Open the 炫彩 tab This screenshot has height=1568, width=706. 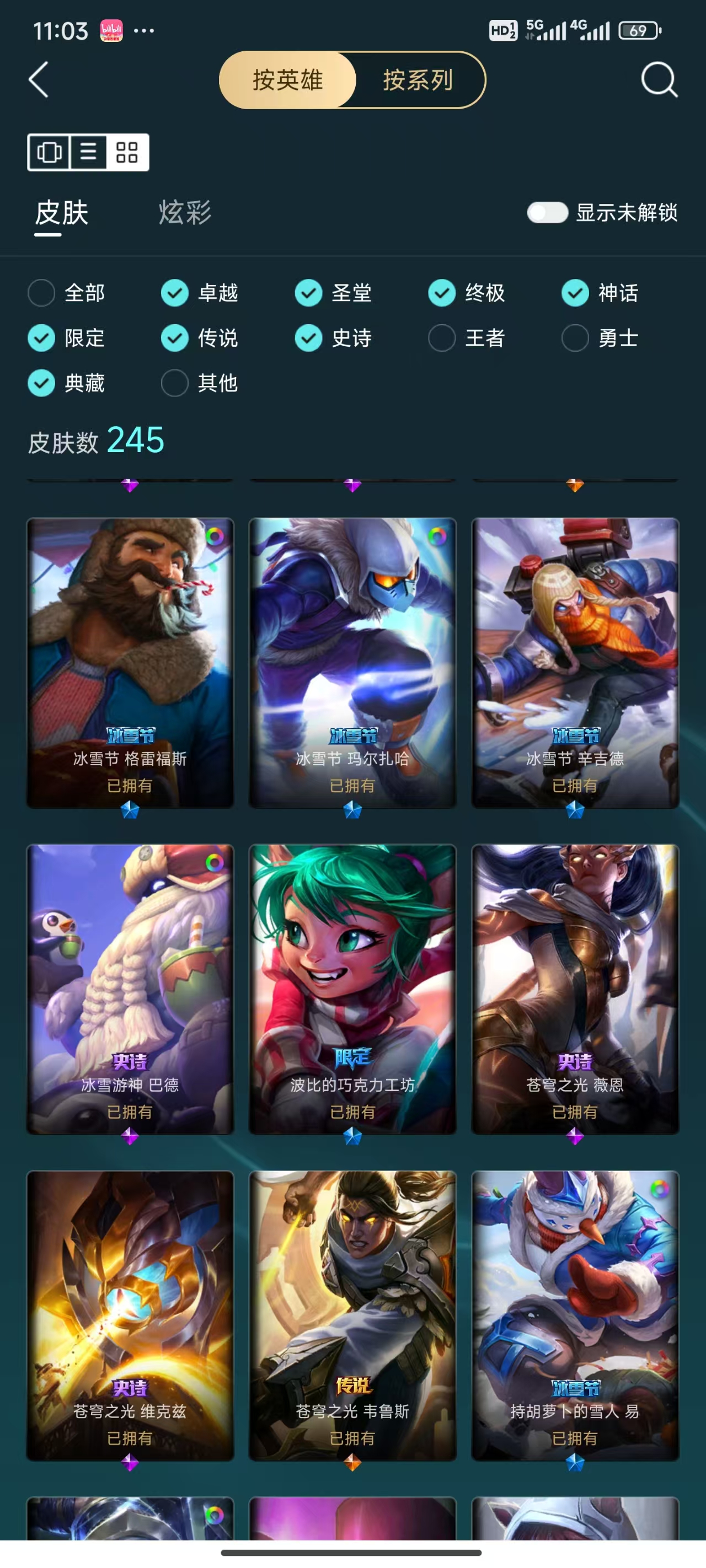[x=185, y=212]
